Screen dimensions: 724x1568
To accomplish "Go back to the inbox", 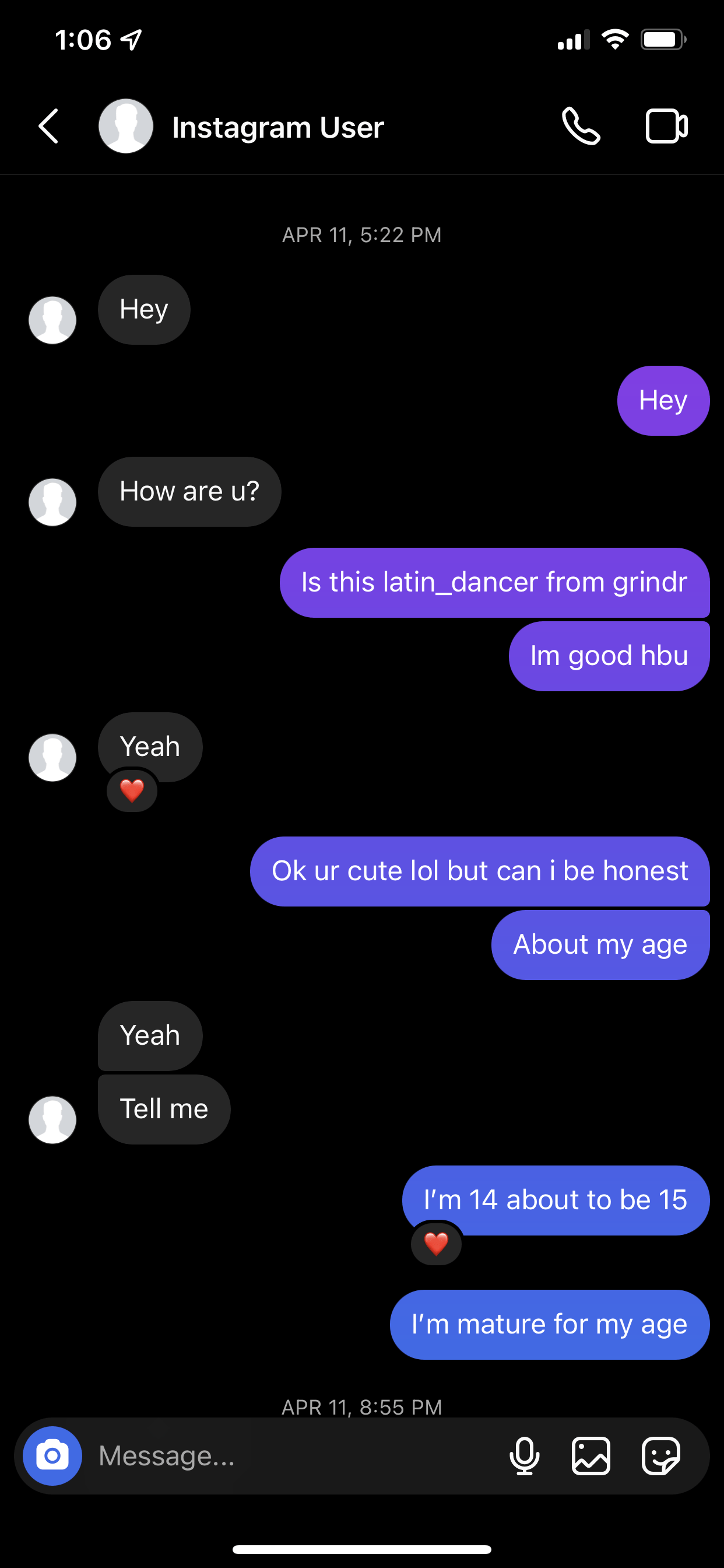I will pyautogui.click(x=48, y=127).
